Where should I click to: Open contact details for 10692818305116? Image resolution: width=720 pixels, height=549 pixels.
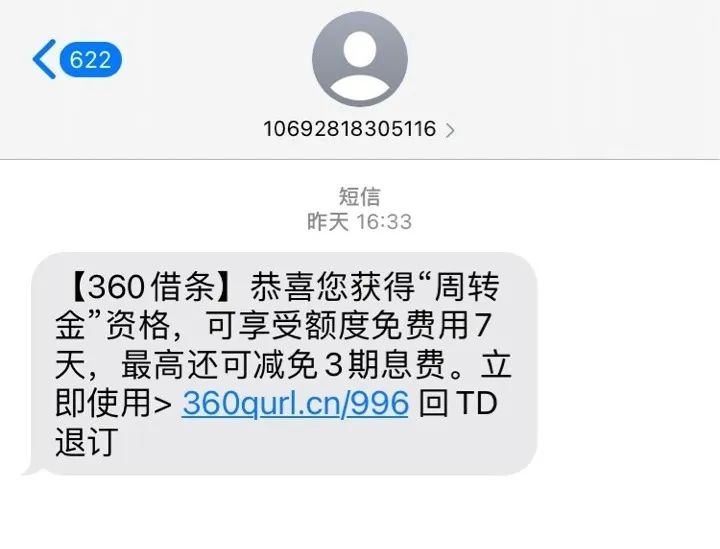point(359,129)
